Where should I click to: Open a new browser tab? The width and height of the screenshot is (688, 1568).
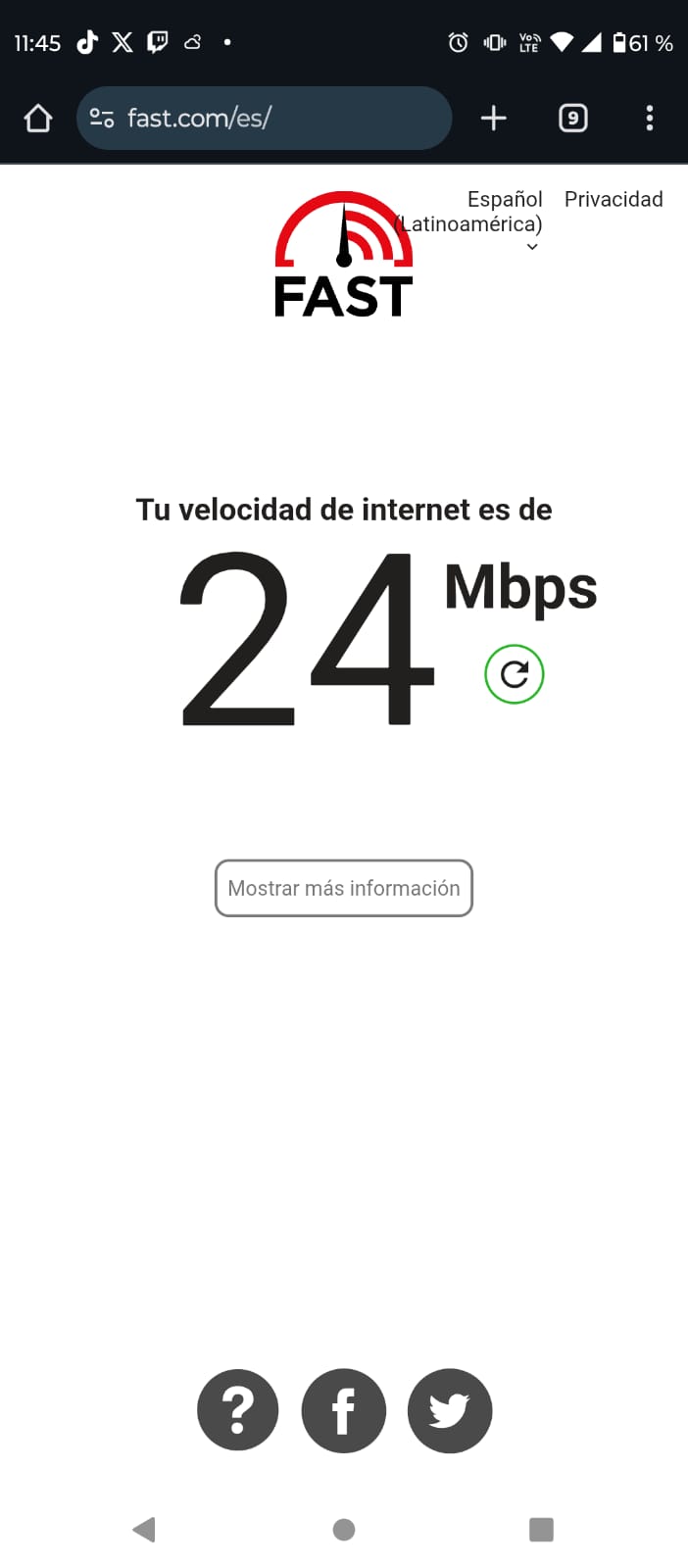pyautogui.click(x=494, y=119)
